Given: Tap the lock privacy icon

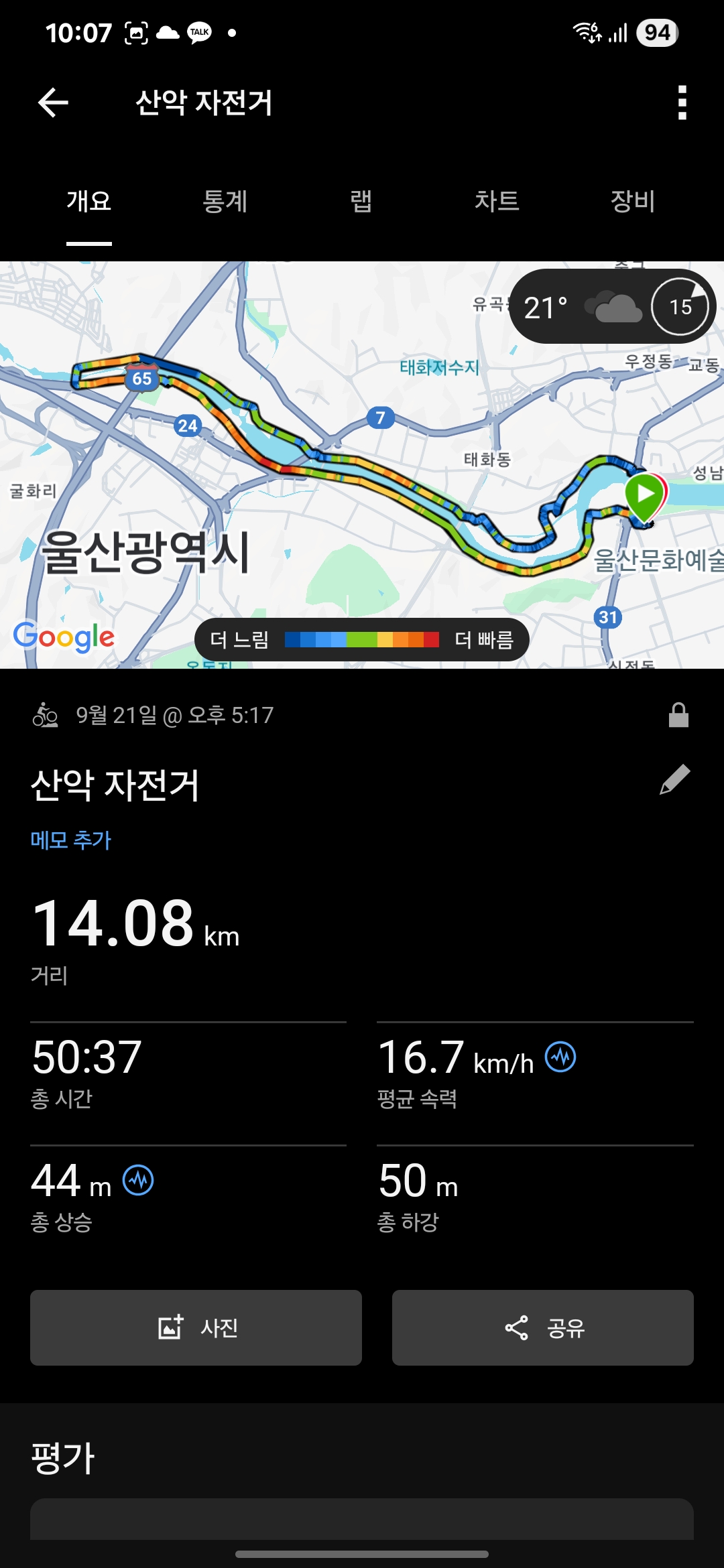Looking at the screenshot, I should [x=678, y=715].
